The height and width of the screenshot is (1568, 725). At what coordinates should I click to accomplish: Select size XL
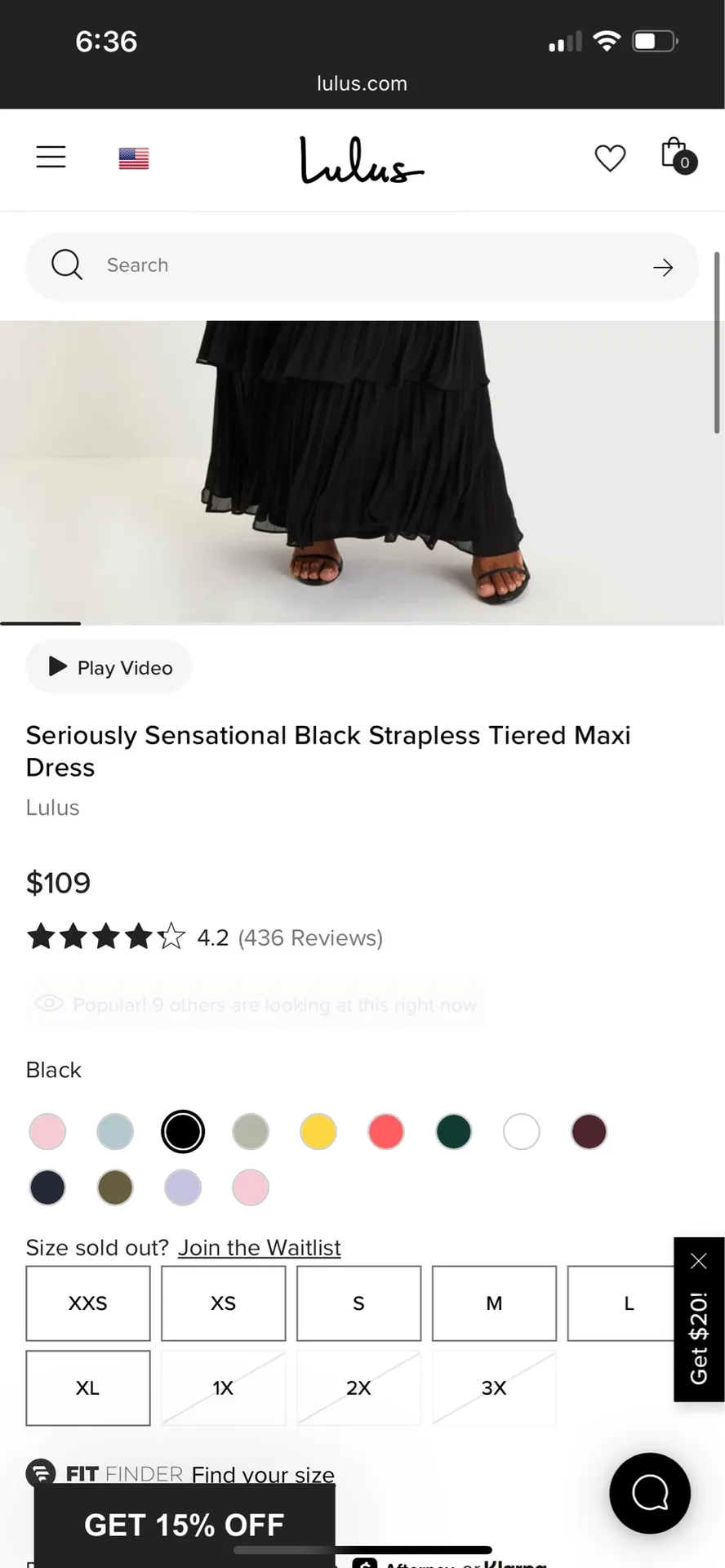pos(87,1388)
